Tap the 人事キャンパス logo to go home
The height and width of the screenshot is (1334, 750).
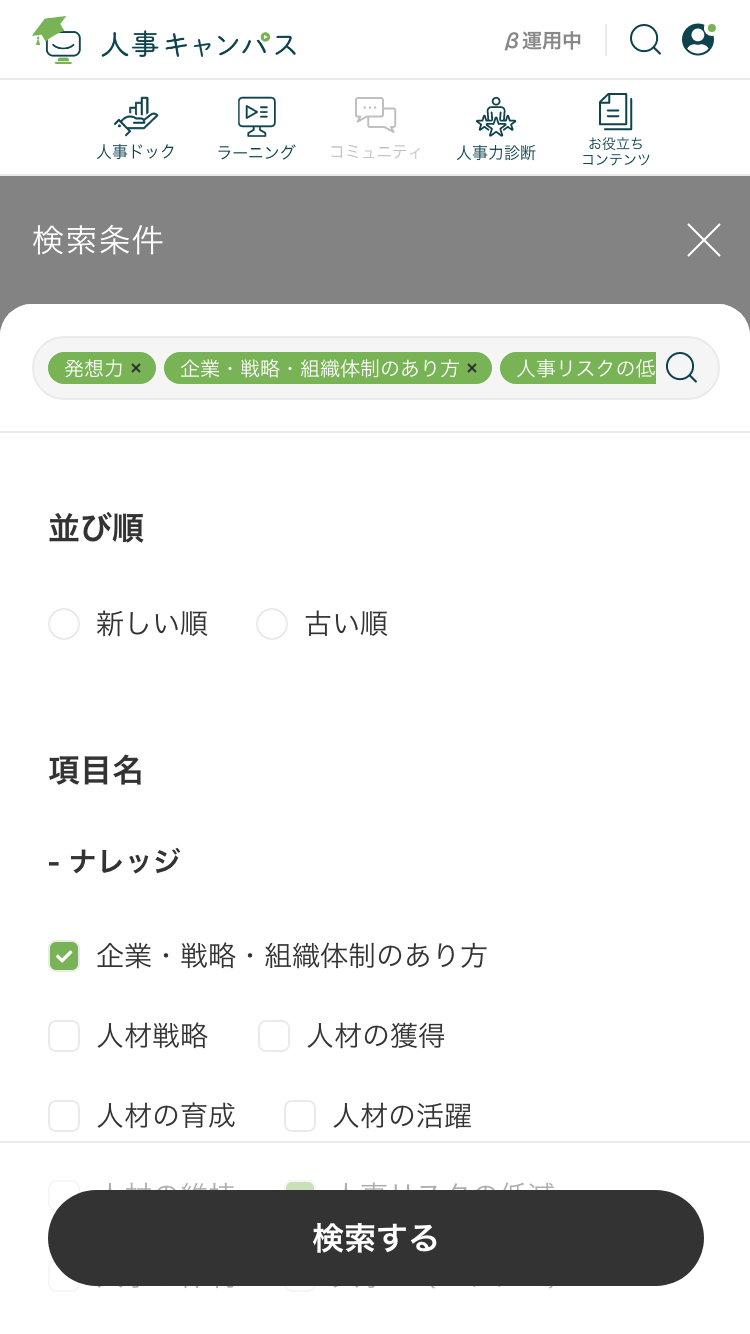coord(164,41)
